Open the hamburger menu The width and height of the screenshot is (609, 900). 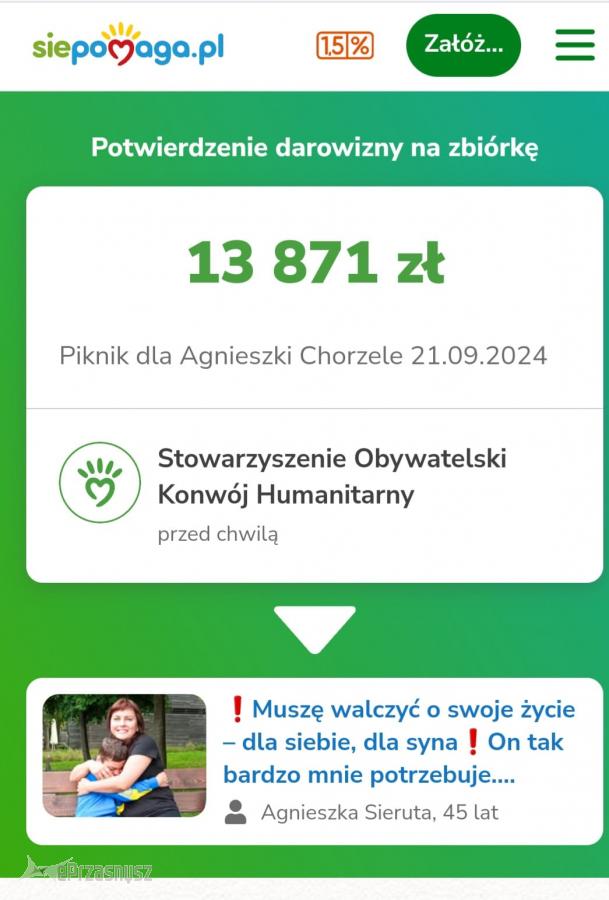click(575, 45)
